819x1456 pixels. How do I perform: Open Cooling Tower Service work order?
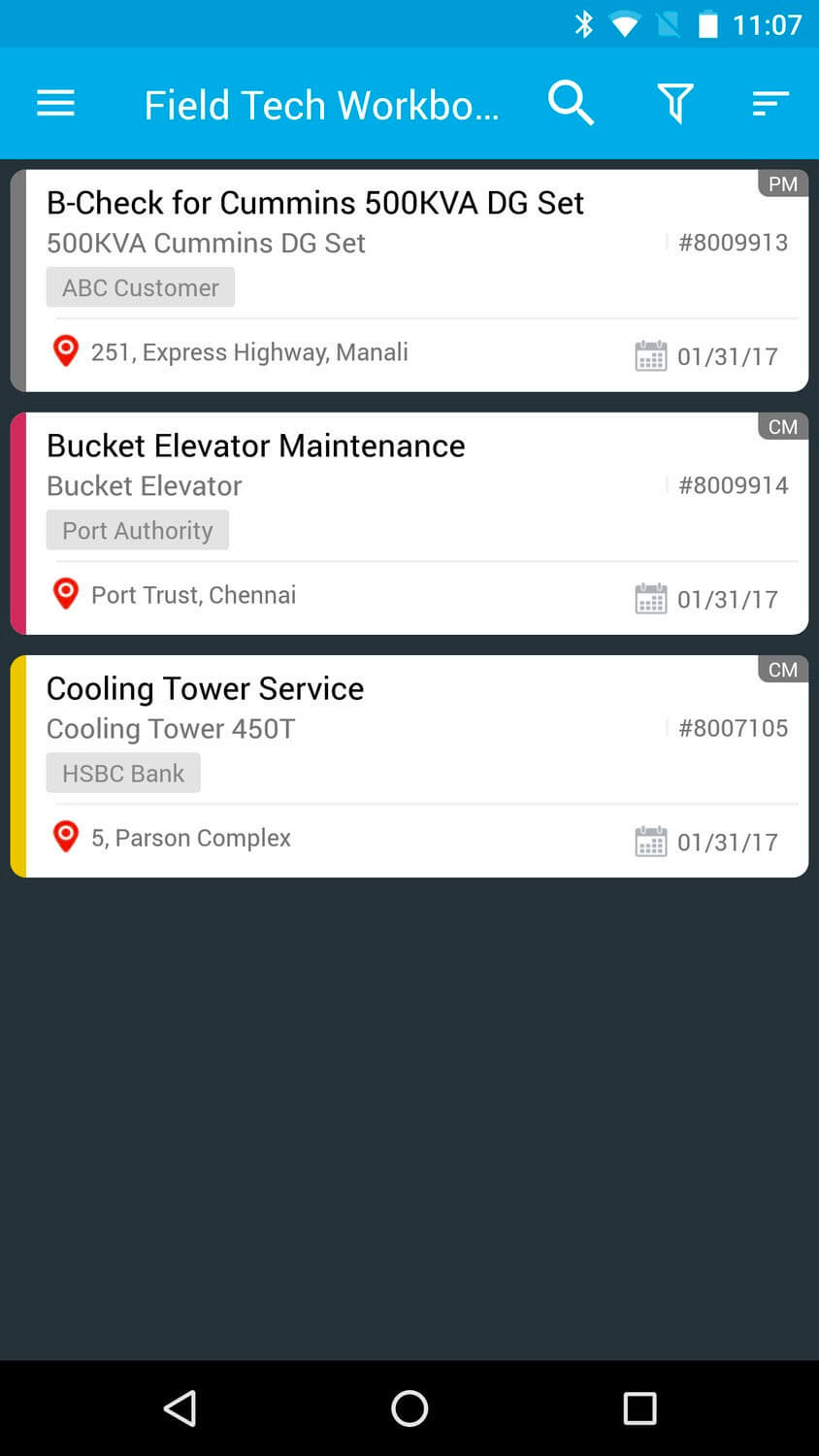(409, 766)
